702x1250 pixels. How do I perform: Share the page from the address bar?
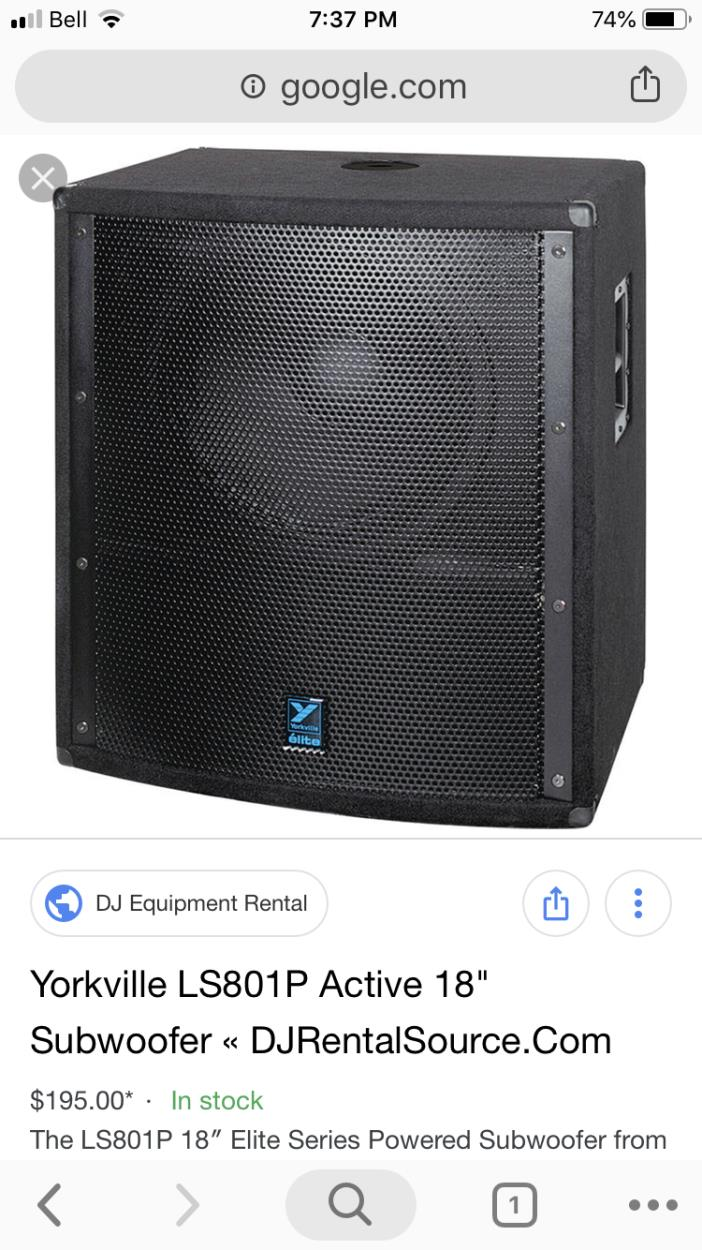[645, 85]
